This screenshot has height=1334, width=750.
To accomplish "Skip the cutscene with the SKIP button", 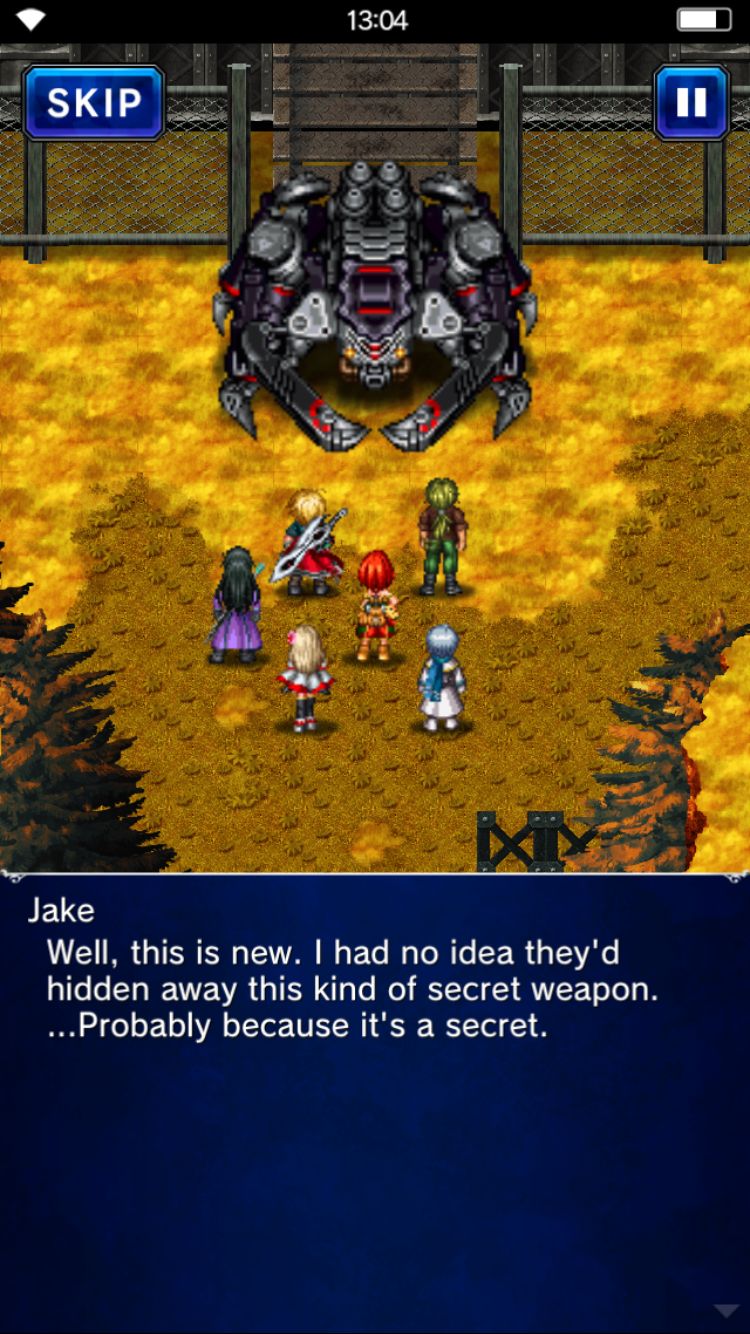I will click(94, 103).
